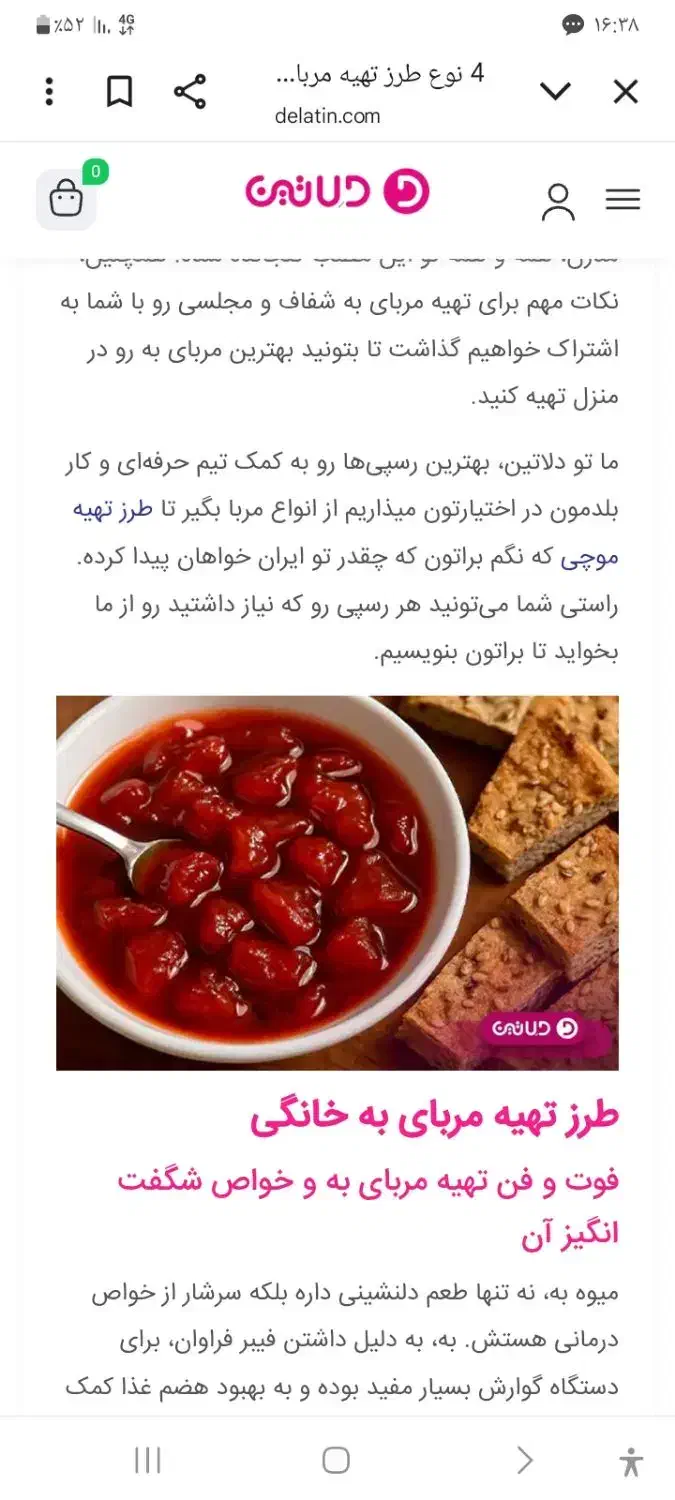675x1500 pixels.
Task: Open the browser overflow menu
Action: [x=49, y=92]
